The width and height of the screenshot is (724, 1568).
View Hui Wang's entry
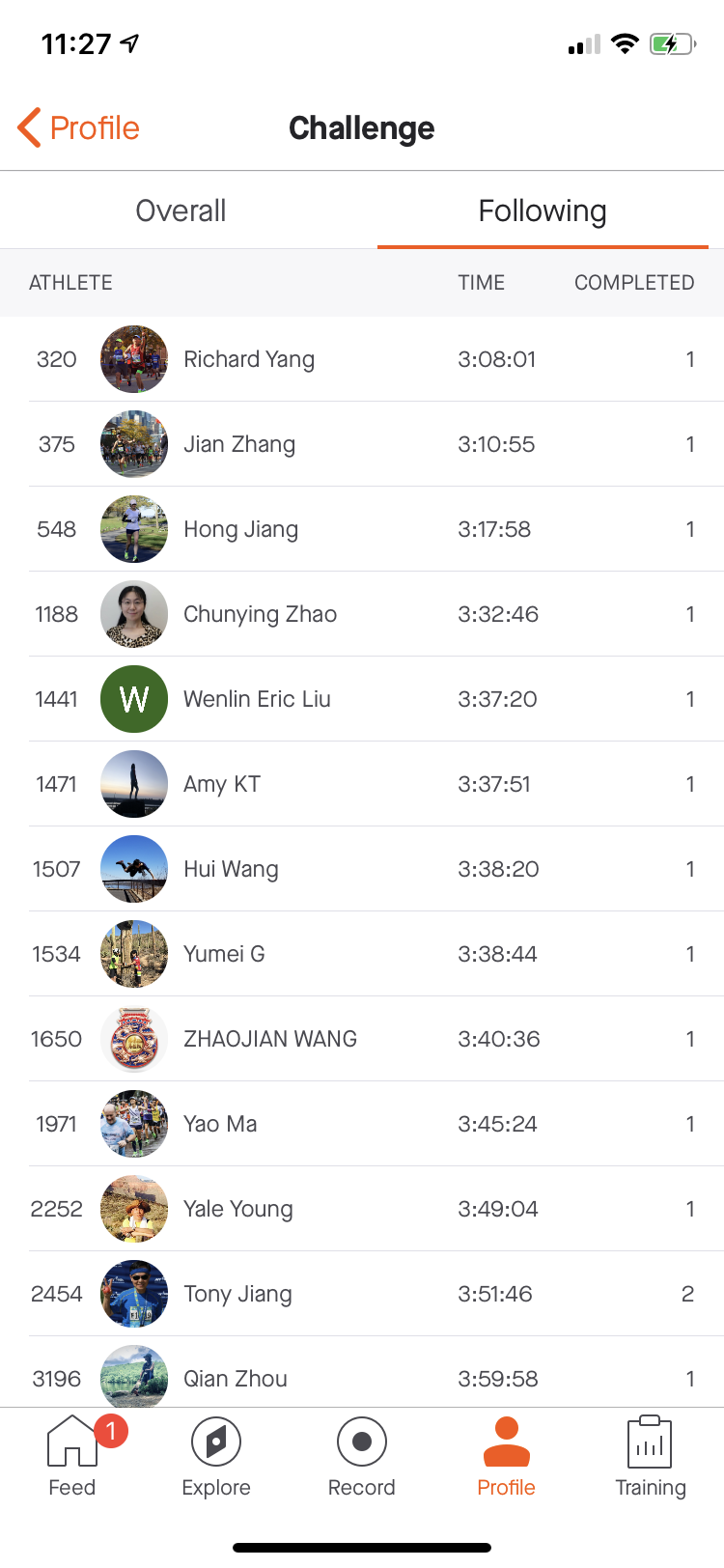click(362, 869)
